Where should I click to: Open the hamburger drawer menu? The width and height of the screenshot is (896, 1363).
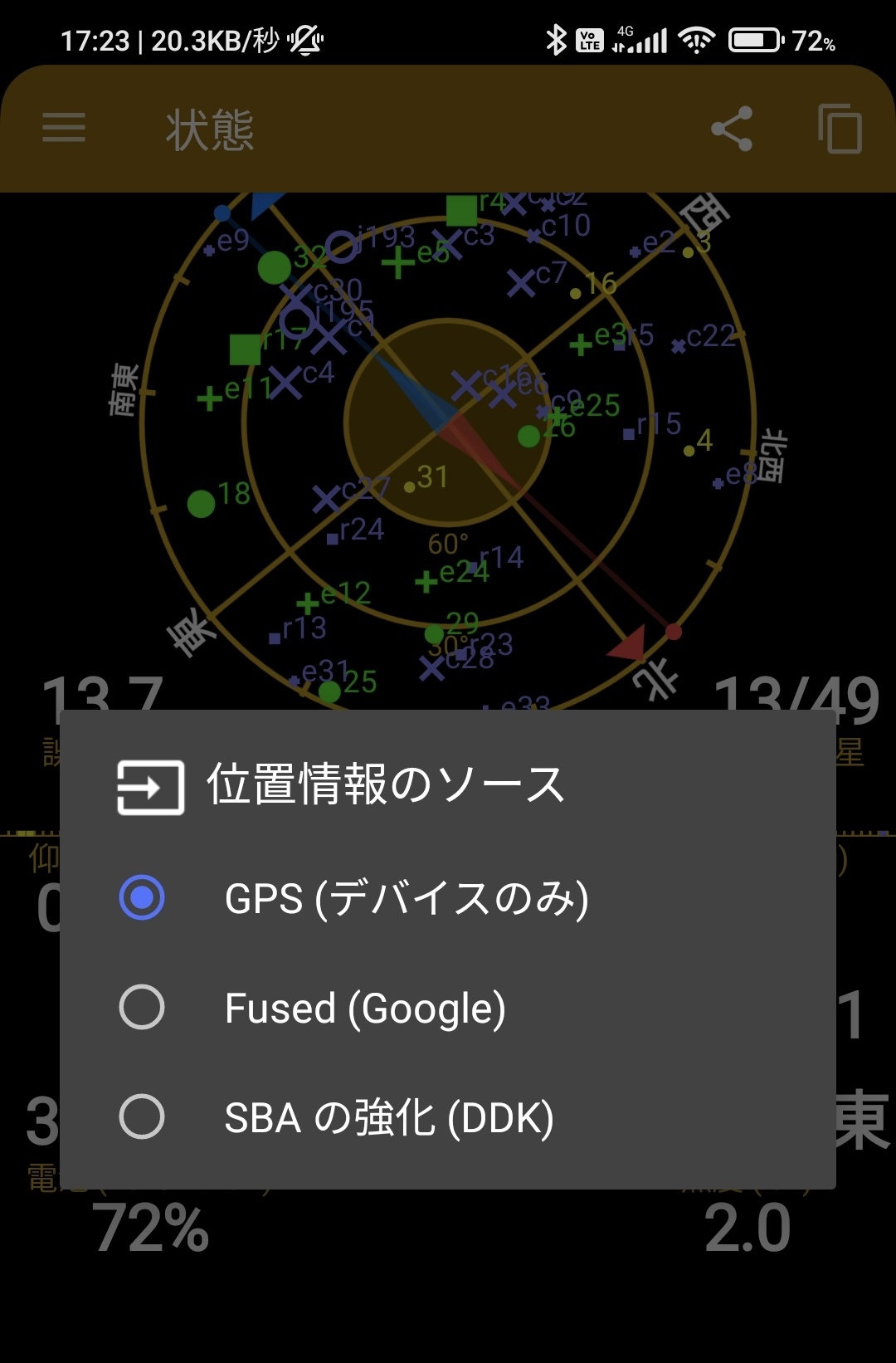64,128
